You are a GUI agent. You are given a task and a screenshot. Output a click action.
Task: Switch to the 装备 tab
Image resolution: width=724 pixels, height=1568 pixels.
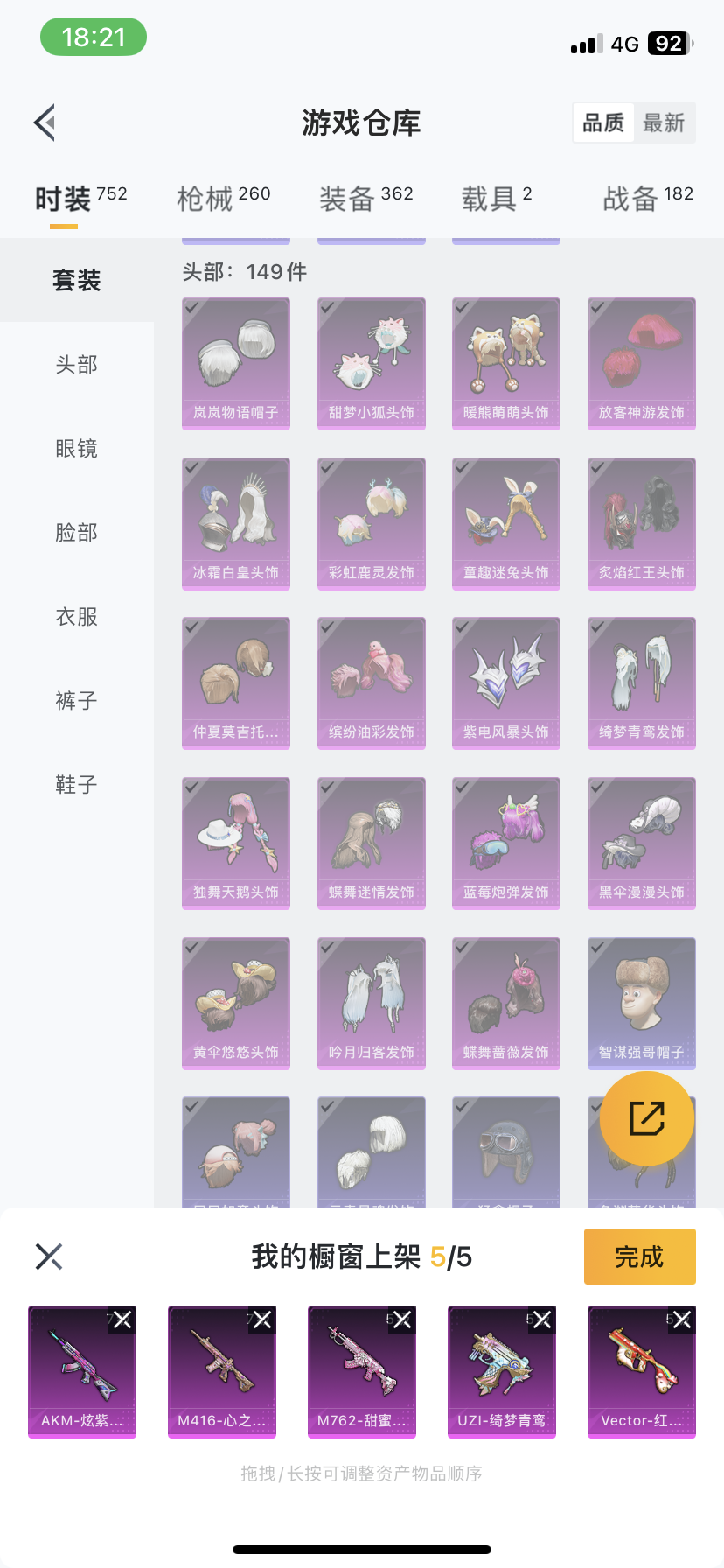coord(365,198)
